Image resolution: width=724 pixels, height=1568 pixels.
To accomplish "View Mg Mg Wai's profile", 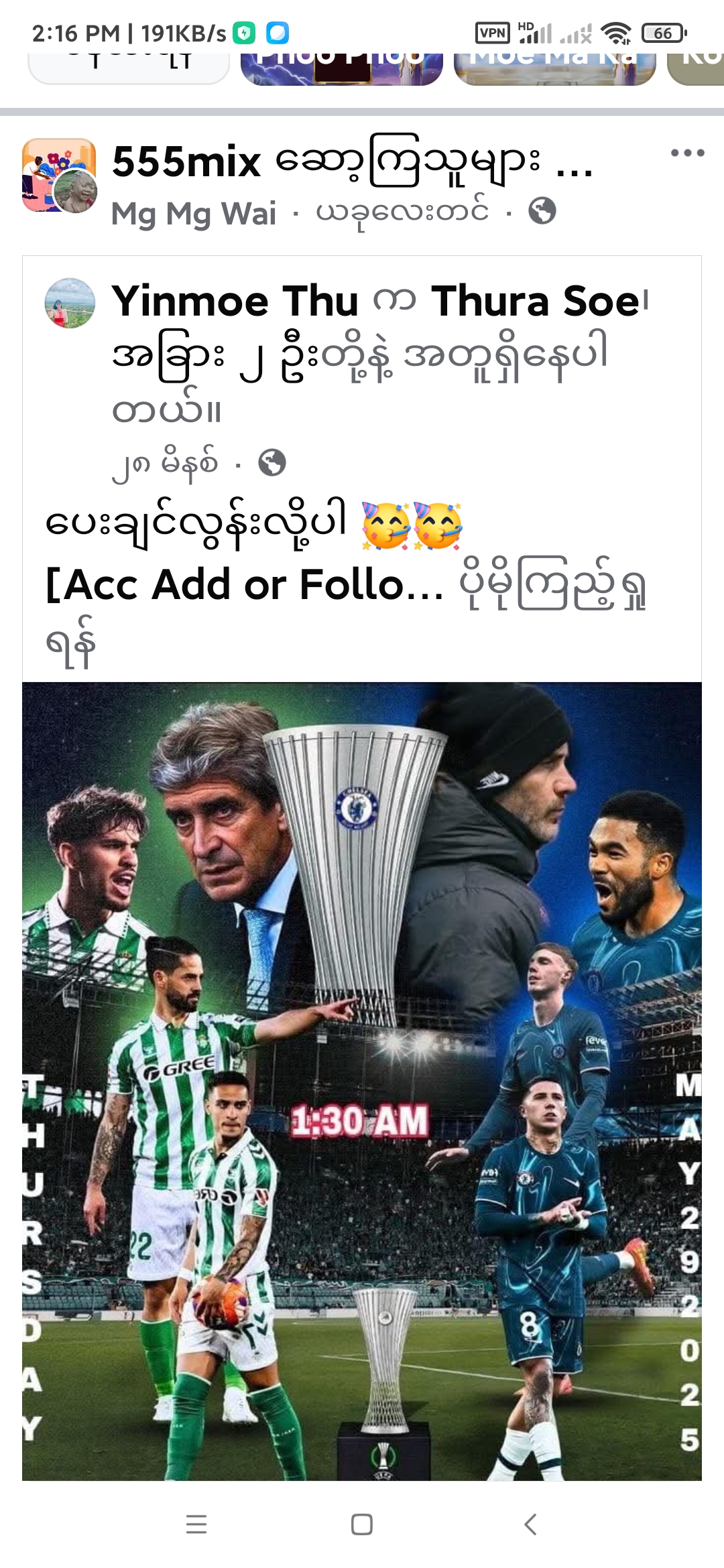I will 194,214.
